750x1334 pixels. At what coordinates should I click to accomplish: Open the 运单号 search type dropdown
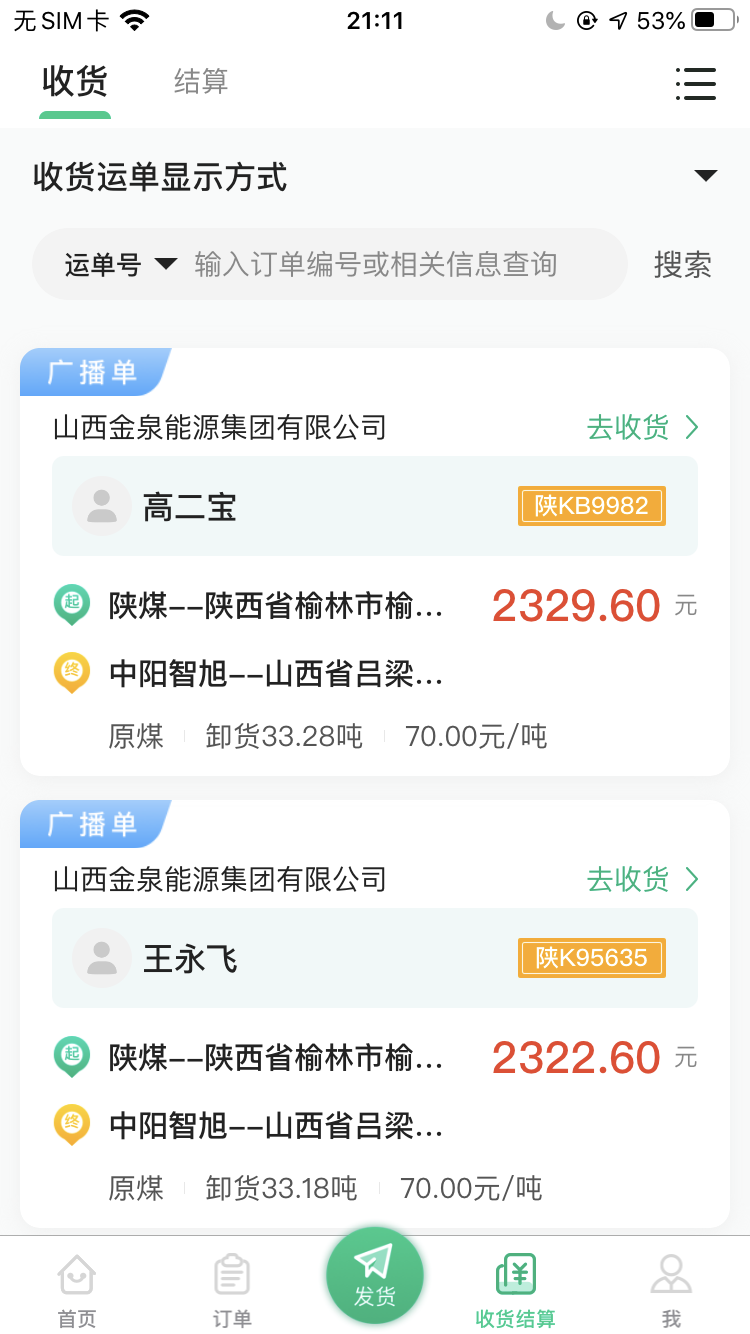click(x=120, y=265)
